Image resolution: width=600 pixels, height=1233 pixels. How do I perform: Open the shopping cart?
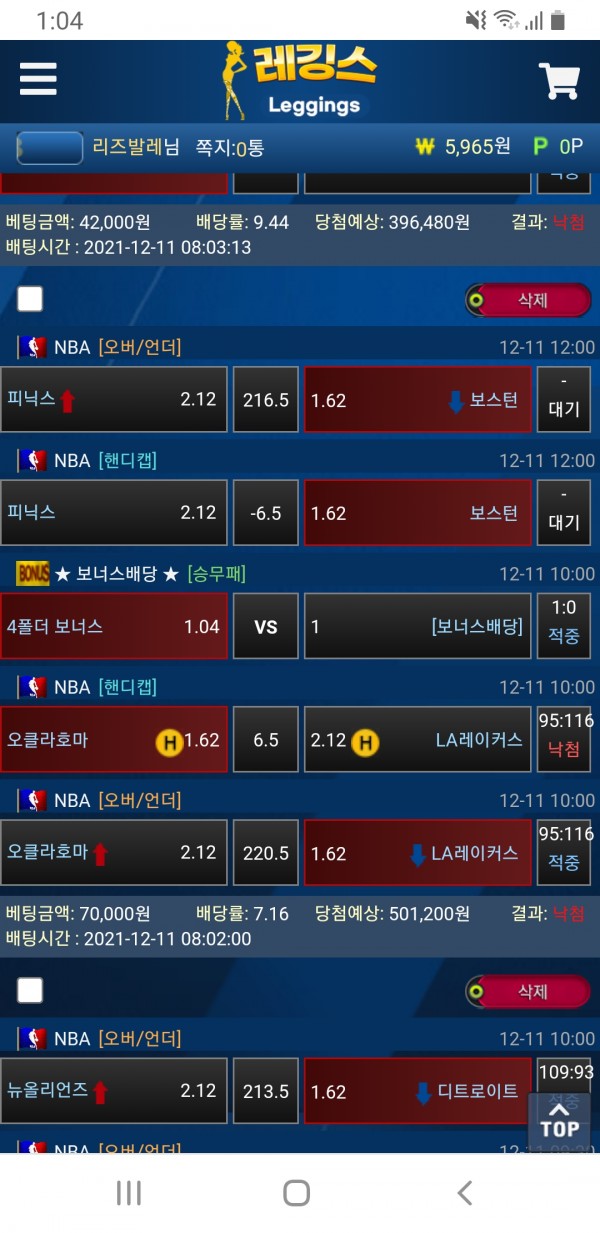[x=559, y=81]
